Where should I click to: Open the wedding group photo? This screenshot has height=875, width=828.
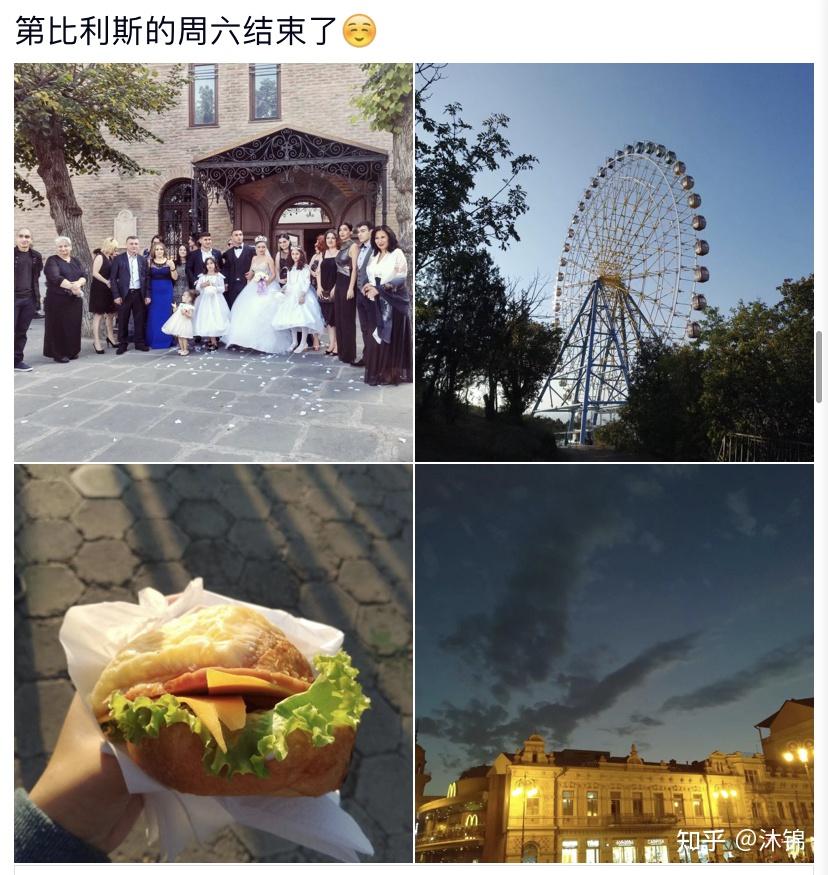pyautogui.click(x=213, y=262)
